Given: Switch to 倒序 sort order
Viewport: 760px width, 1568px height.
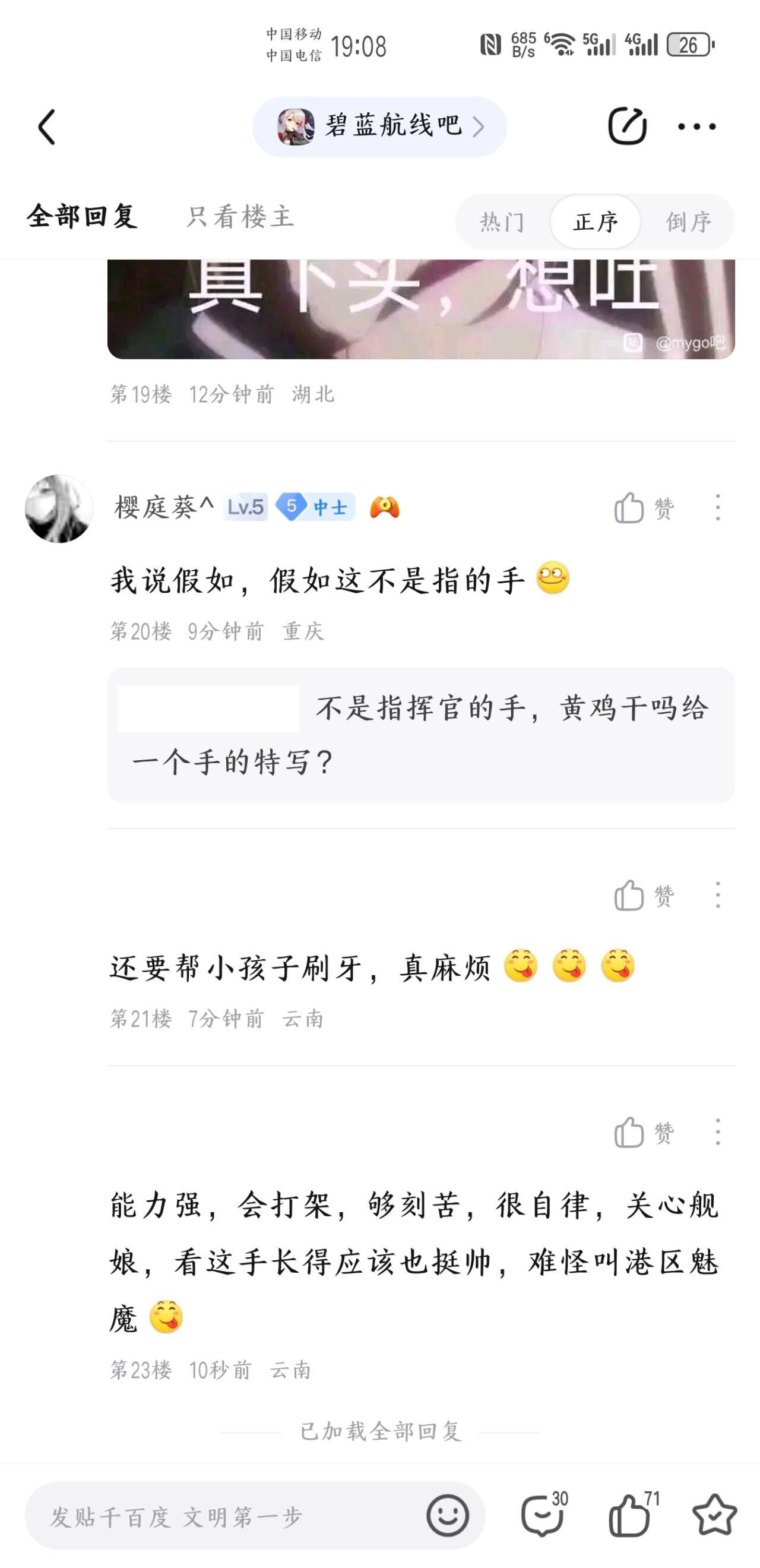Looking at the screenshot, I should pos(688,222).
